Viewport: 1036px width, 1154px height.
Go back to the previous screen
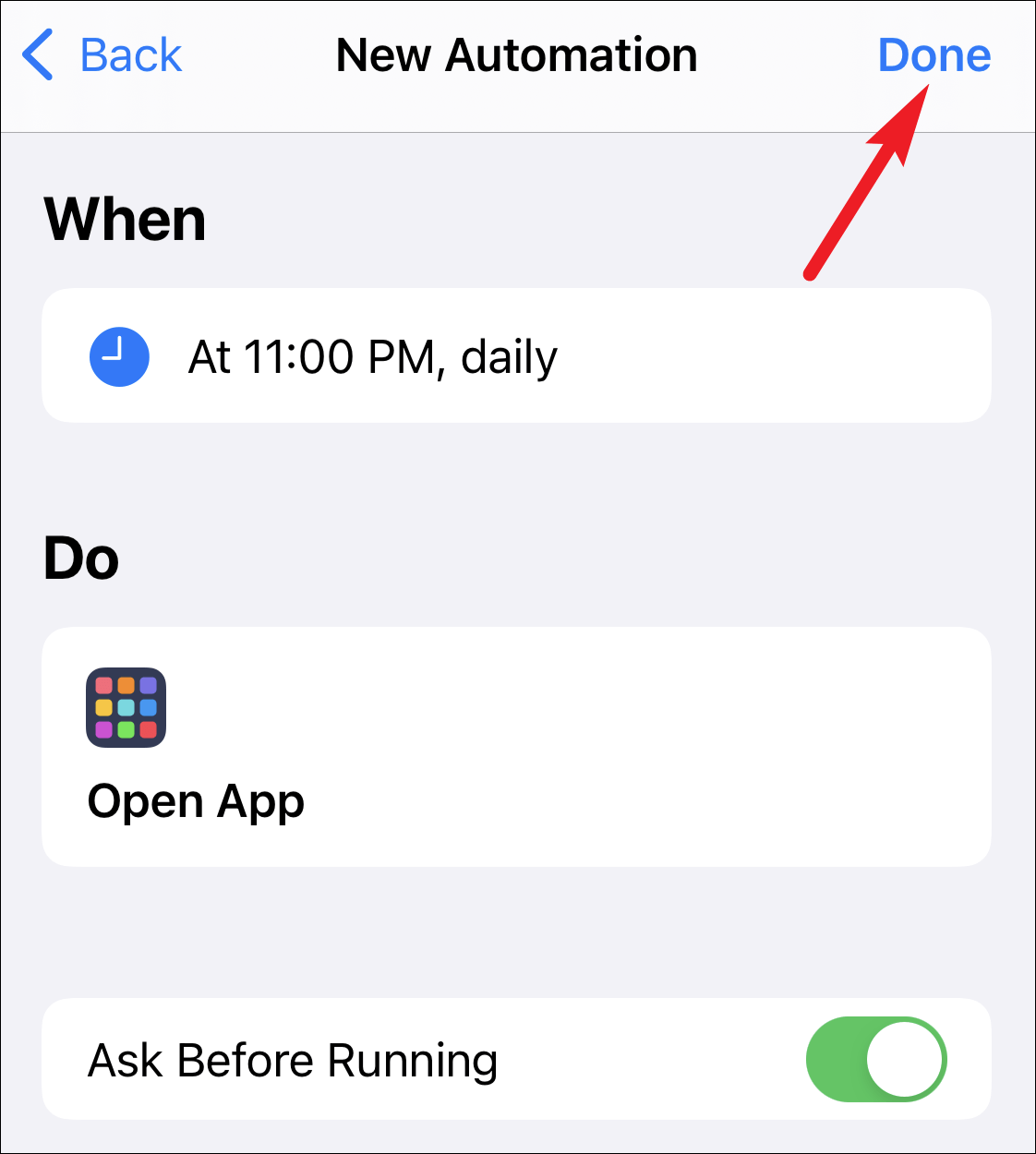tap(103, 55)
